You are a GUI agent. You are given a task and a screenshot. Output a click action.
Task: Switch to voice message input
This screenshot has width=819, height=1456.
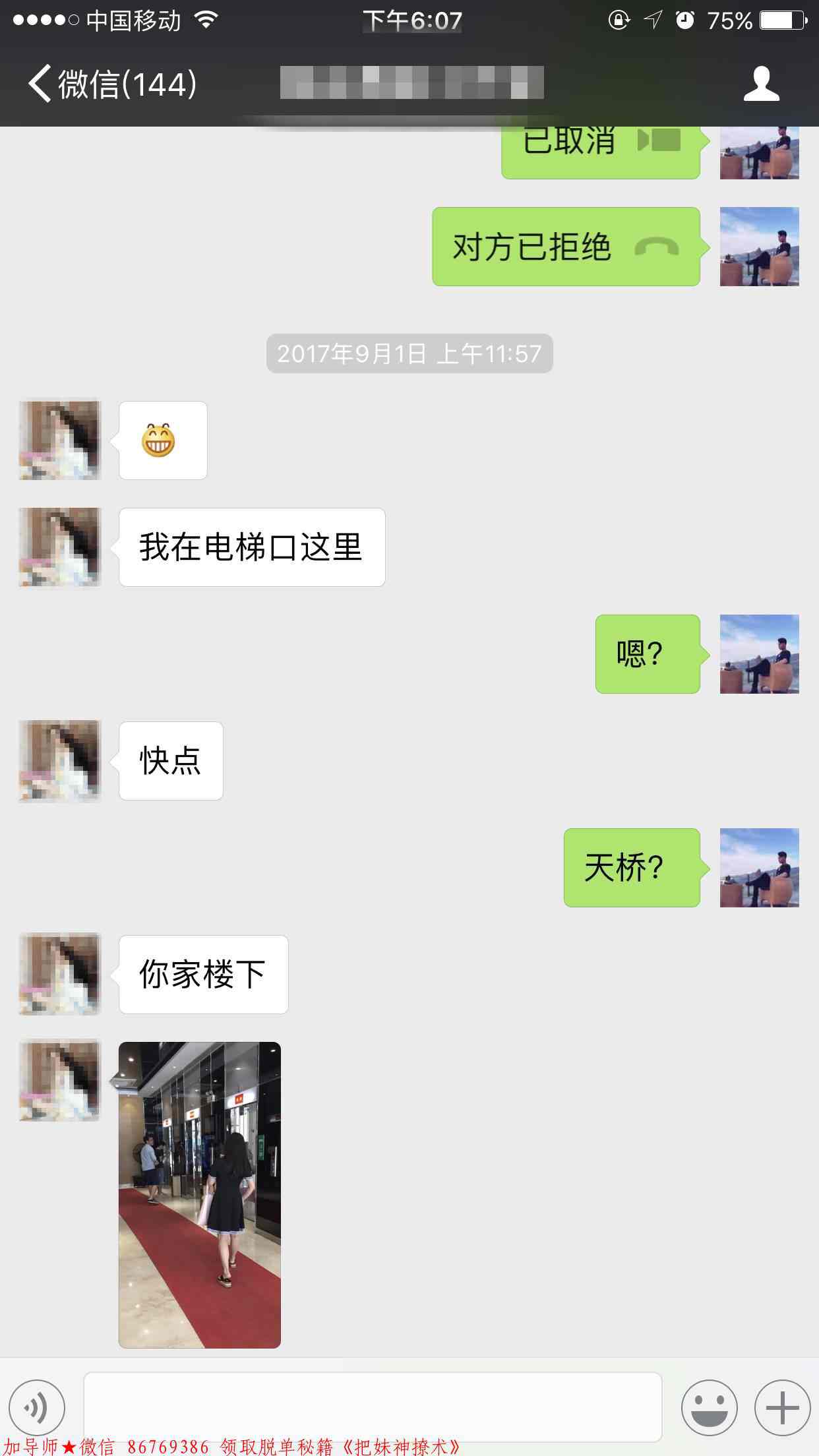coord(37,1407)
